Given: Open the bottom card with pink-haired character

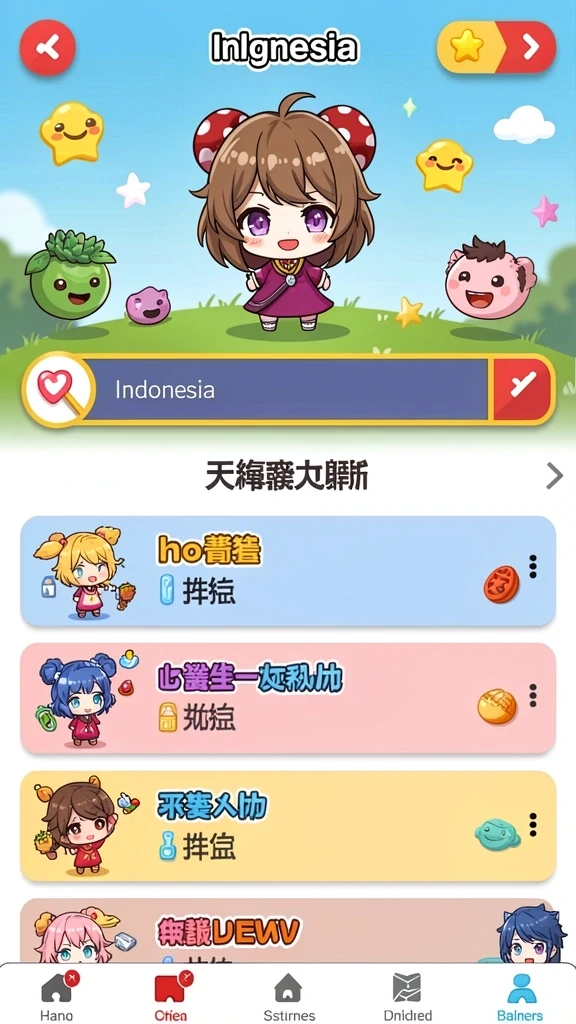Looking at the screenshot, I should [x=288, y=931].
